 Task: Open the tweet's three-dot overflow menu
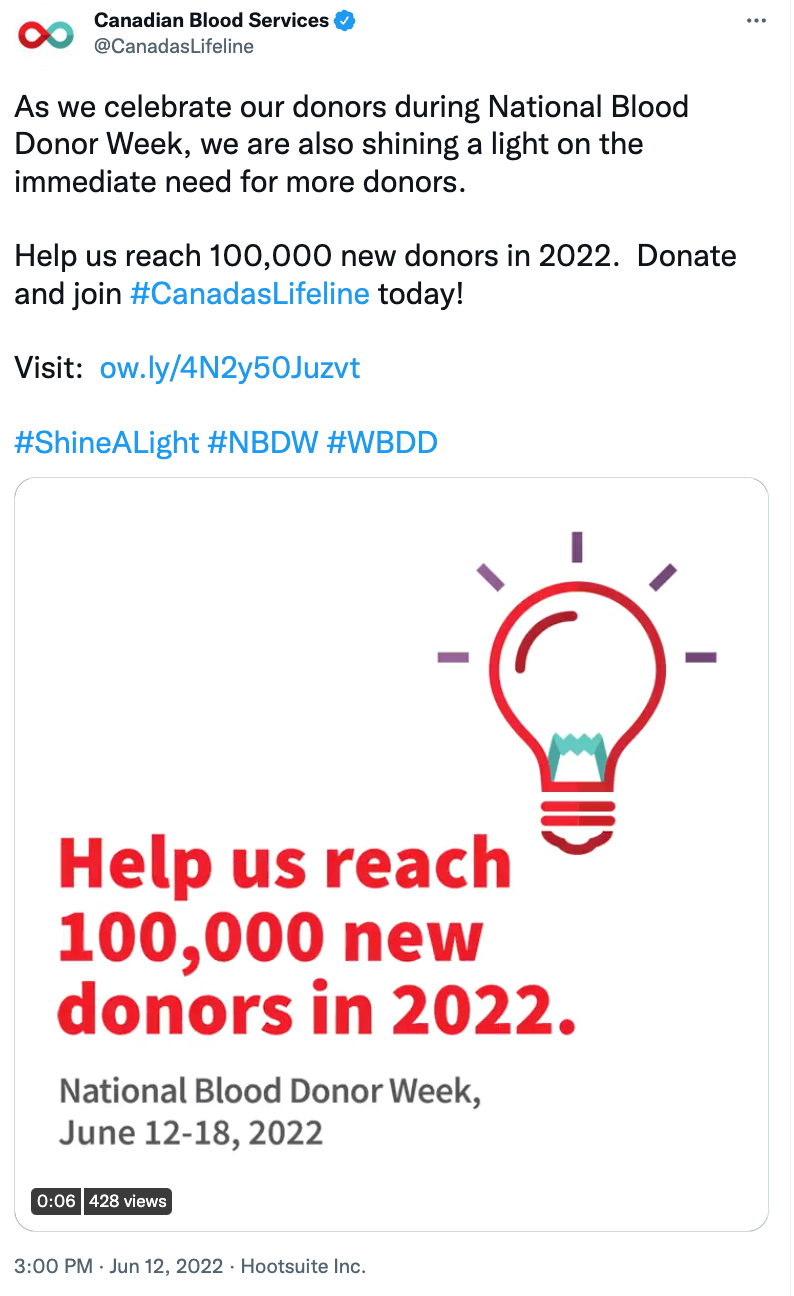pos(757,21)
